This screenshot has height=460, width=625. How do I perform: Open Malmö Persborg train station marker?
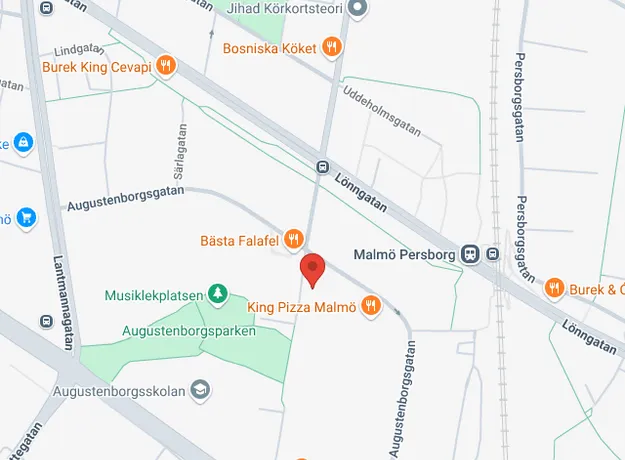pyautogui.click(x=470, y=253)
